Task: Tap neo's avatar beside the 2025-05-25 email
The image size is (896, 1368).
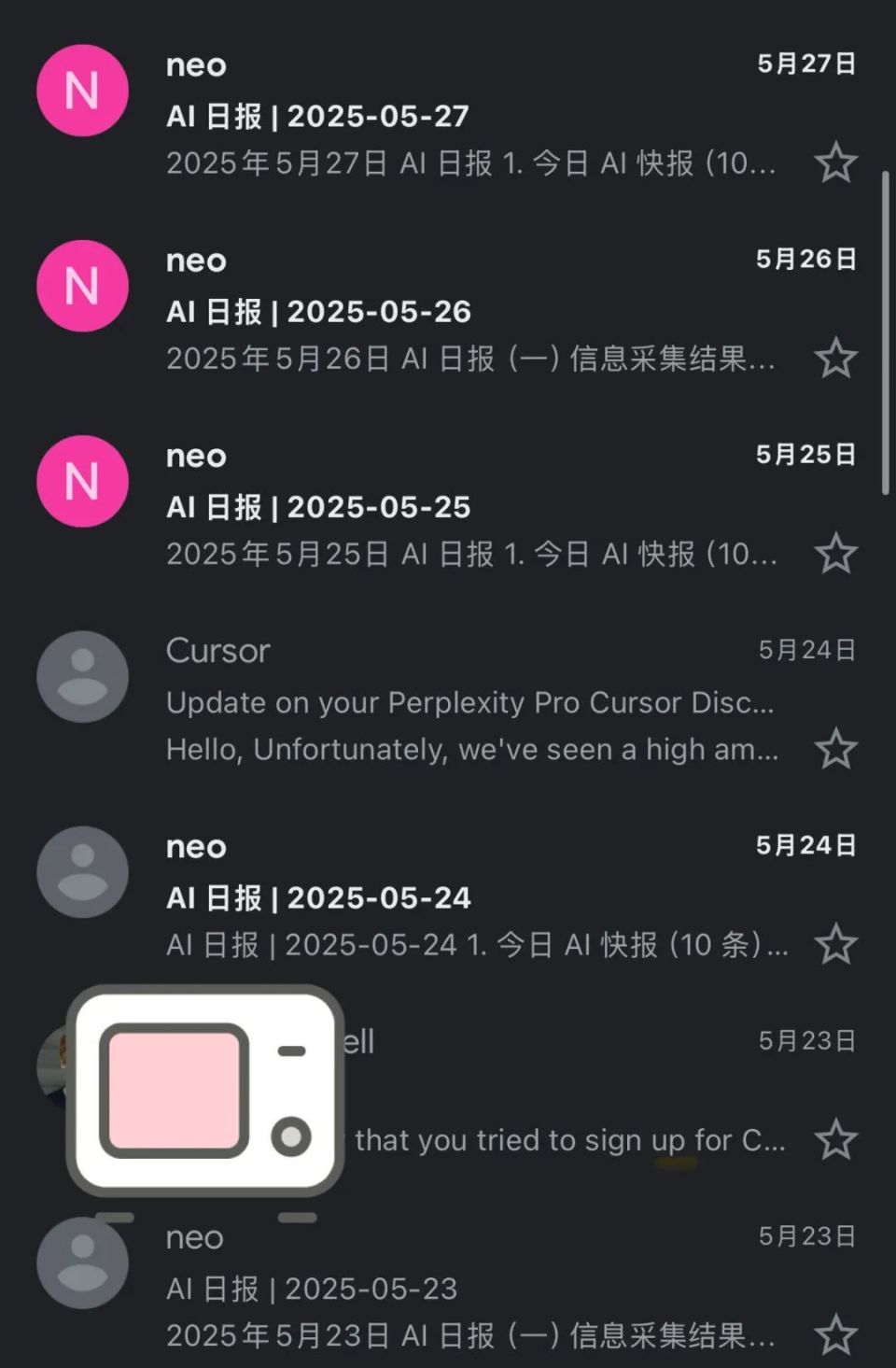Action: point(81,482)
